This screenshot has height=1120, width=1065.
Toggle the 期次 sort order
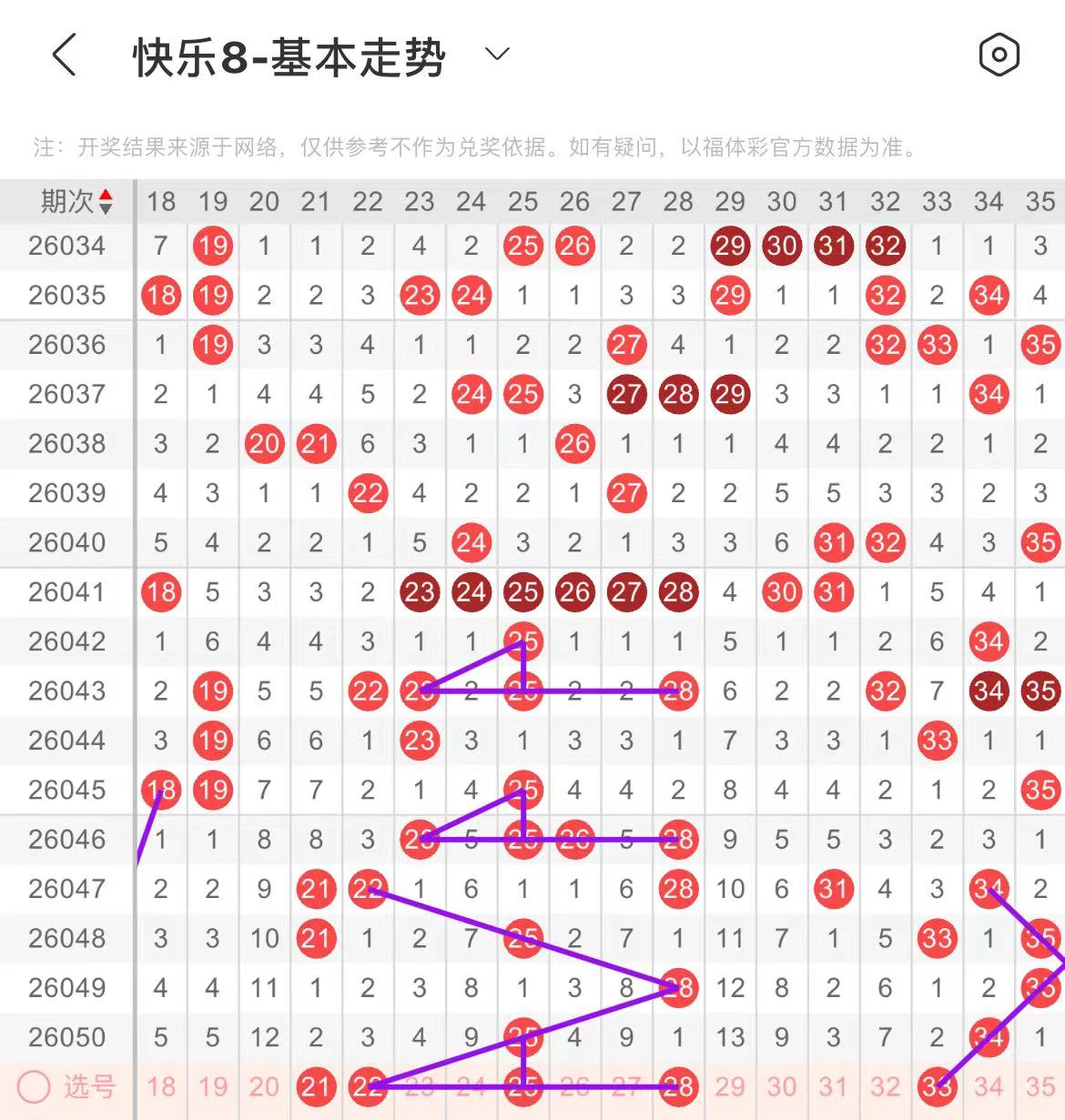pos(76,201)
